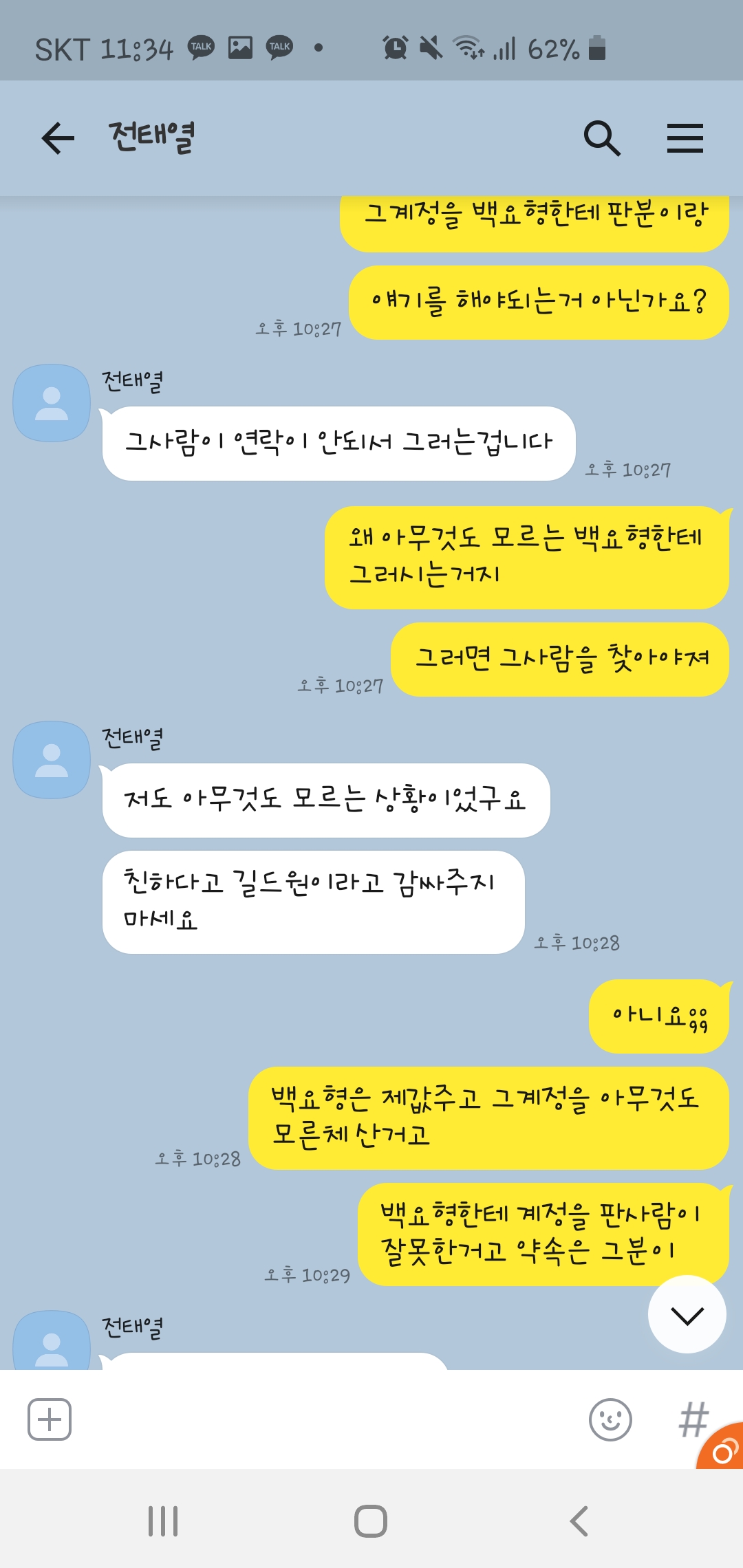Search within this chat conversation
Screen dimensions: 743x1568
pyautogui.click(x=602, y=138)
